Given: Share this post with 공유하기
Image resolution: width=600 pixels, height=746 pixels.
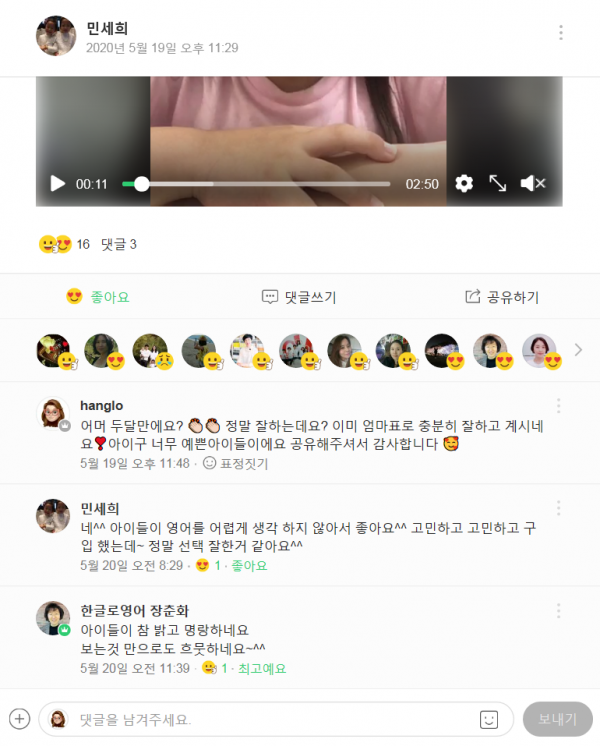Looking at the screenshot, I should [x=502, y=297].
